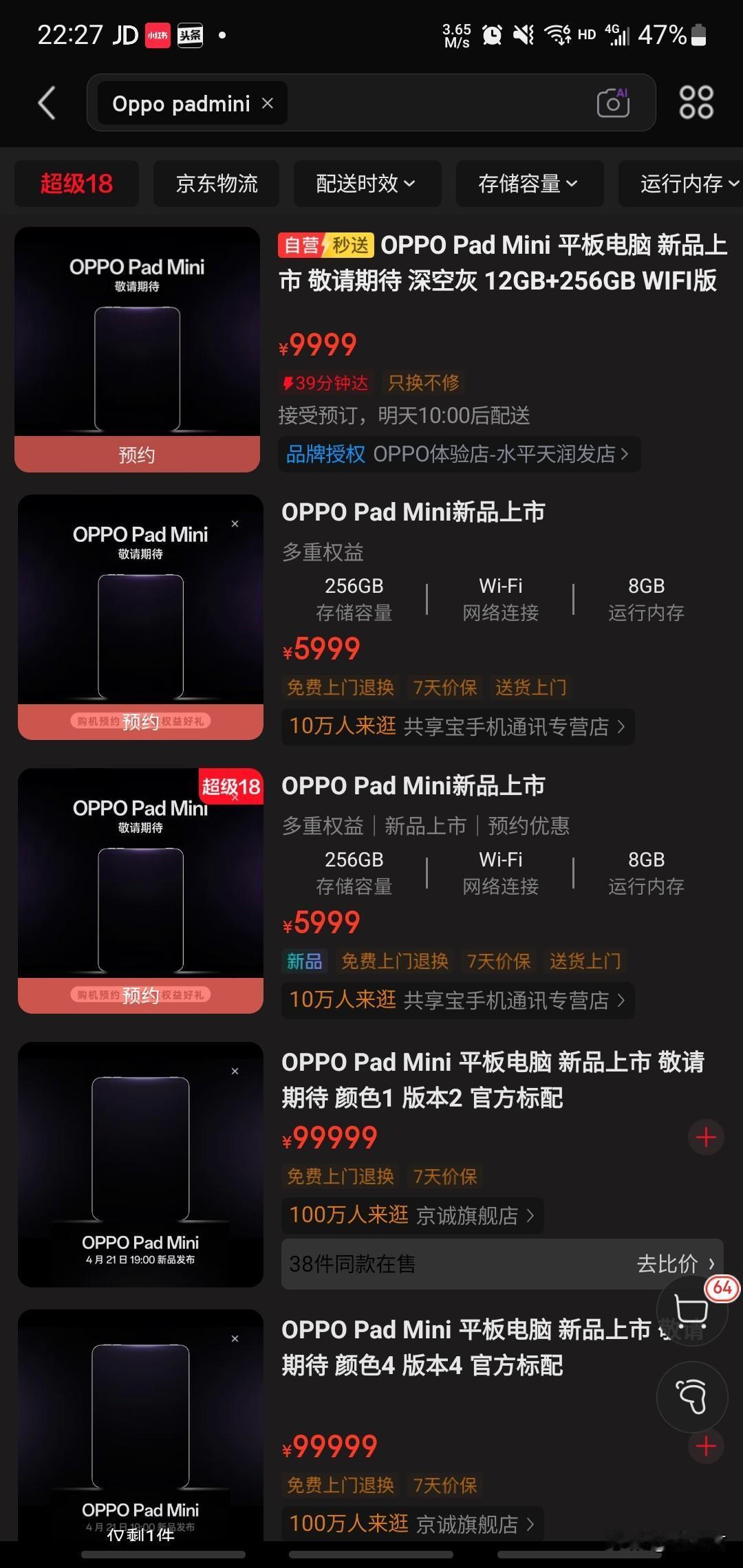Screen dimensions: 743x1568
Task: Tap the 预约 reserve button on first product
Action: coord(136,453)
